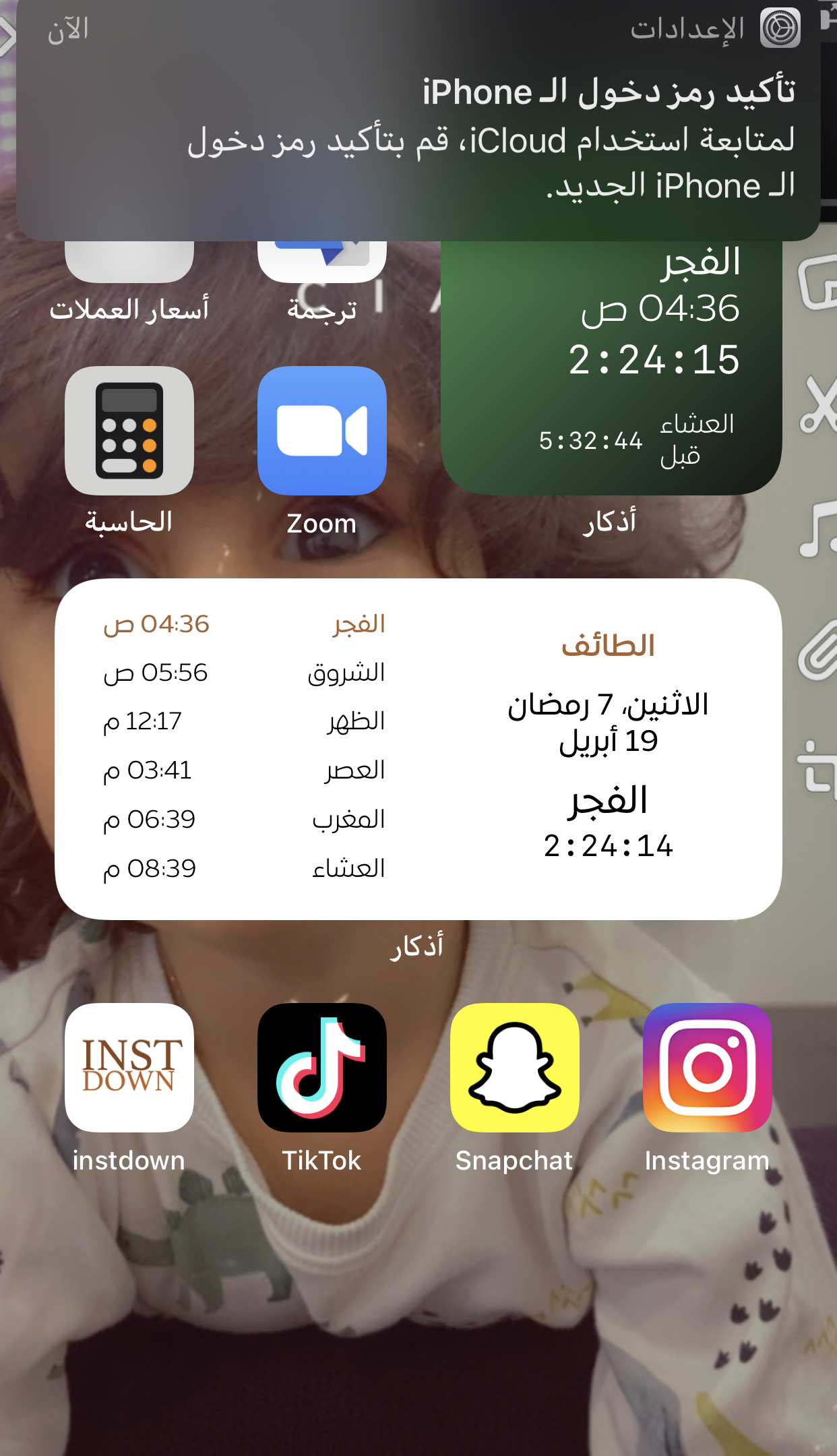Open the Taif prayer times widget

[x=418, y=748]
